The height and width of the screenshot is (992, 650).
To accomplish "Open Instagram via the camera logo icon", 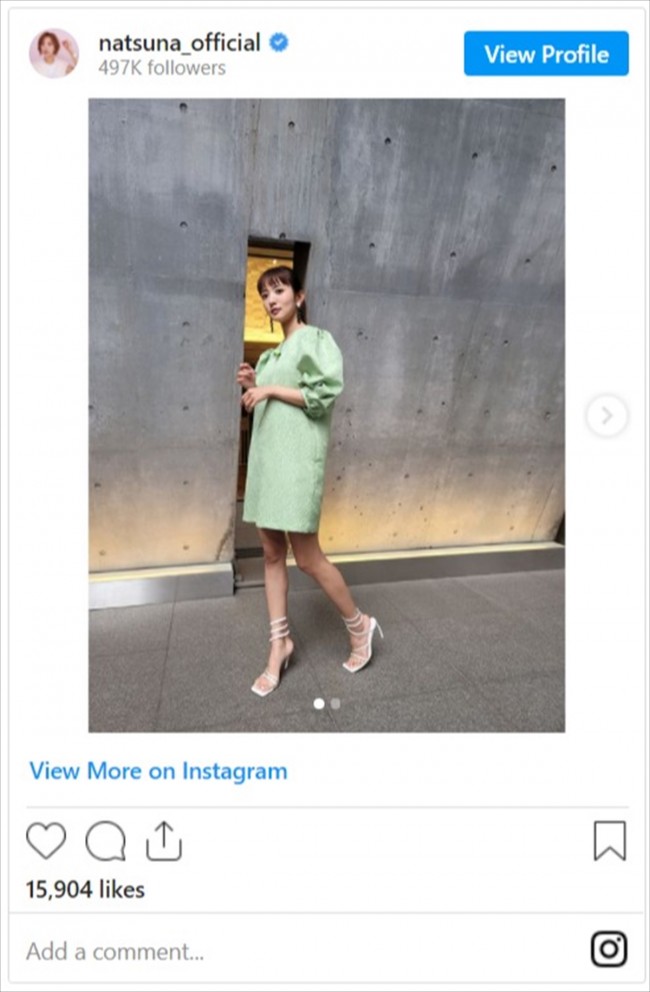I will pos(608,949).
